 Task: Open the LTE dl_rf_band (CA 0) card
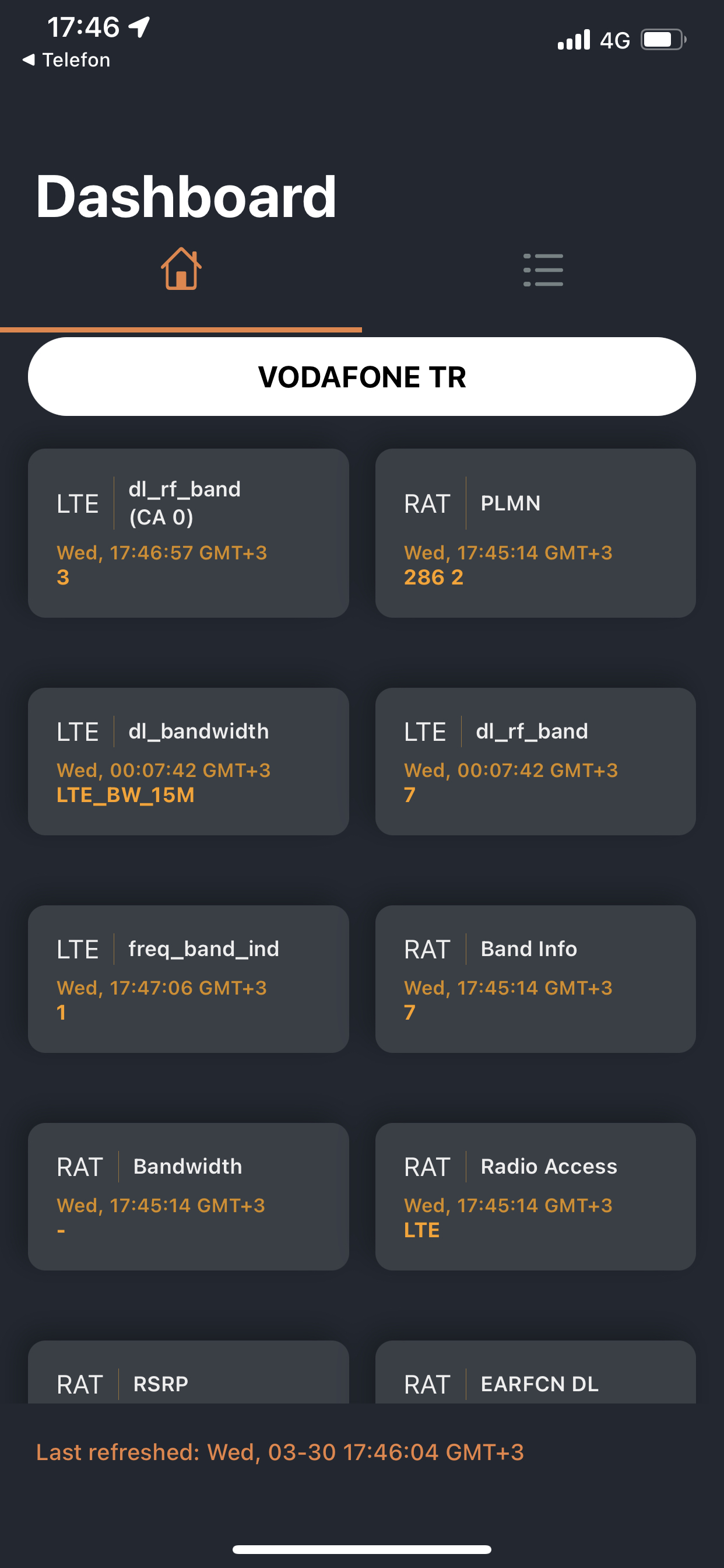pyautogui.click(x=189, y=533)
